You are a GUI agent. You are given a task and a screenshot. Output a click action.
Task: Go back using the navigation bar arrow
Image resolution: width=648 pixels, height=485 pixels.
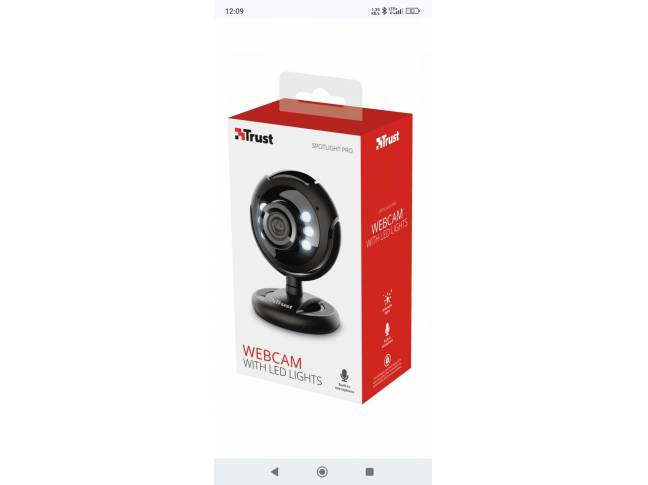tap(274, 471)
